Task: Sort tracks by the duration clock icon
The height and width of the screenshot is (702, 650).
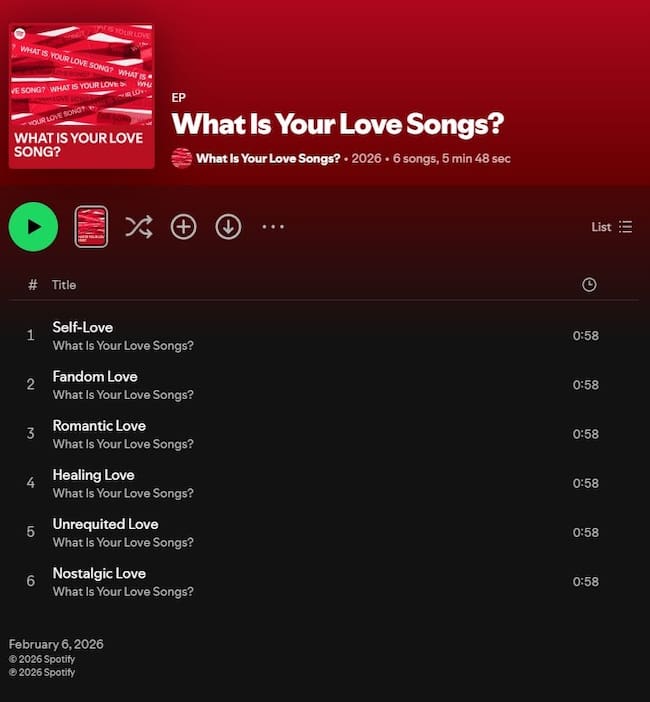Action: (589, 285)
